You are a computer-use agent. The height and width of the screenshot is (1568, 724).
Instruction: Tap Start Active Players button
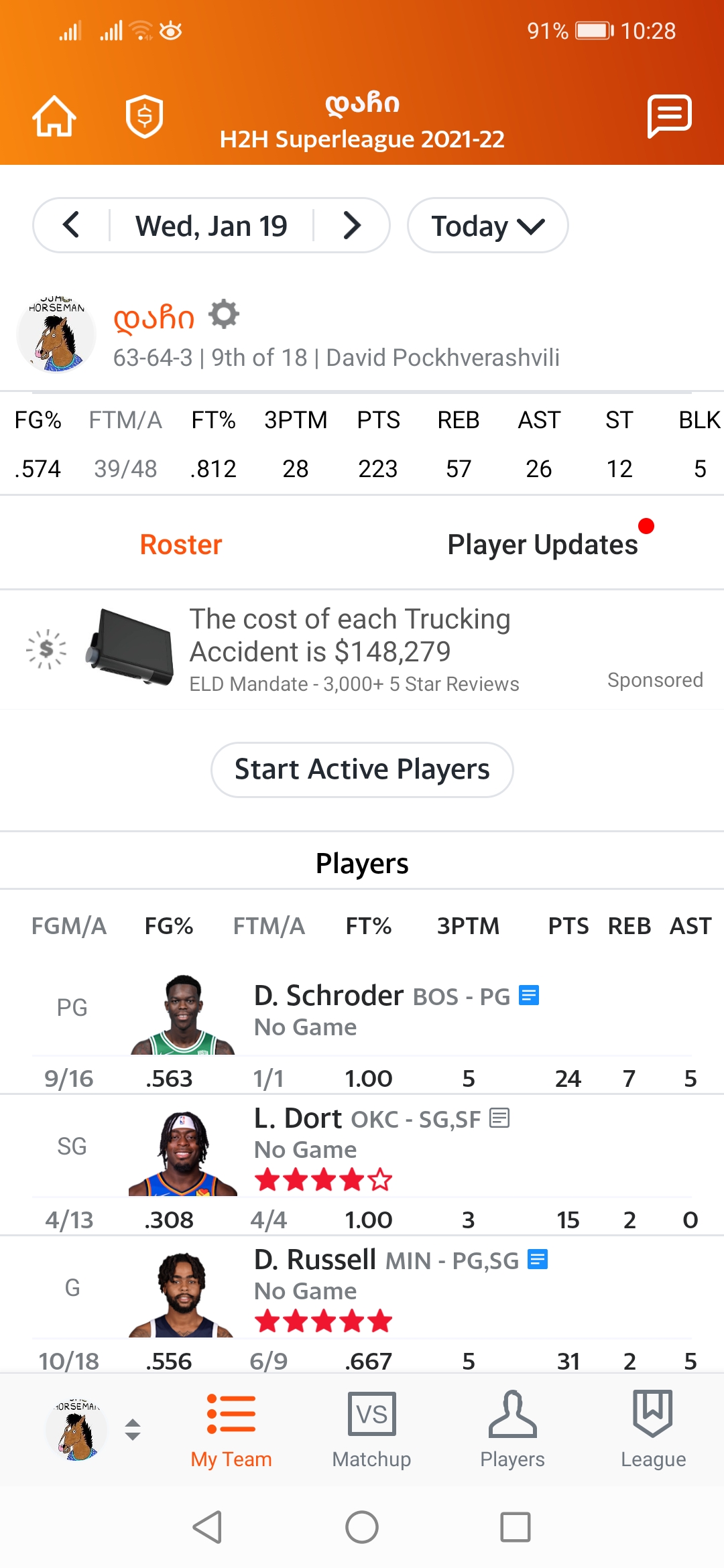click(x=362, y=769)
